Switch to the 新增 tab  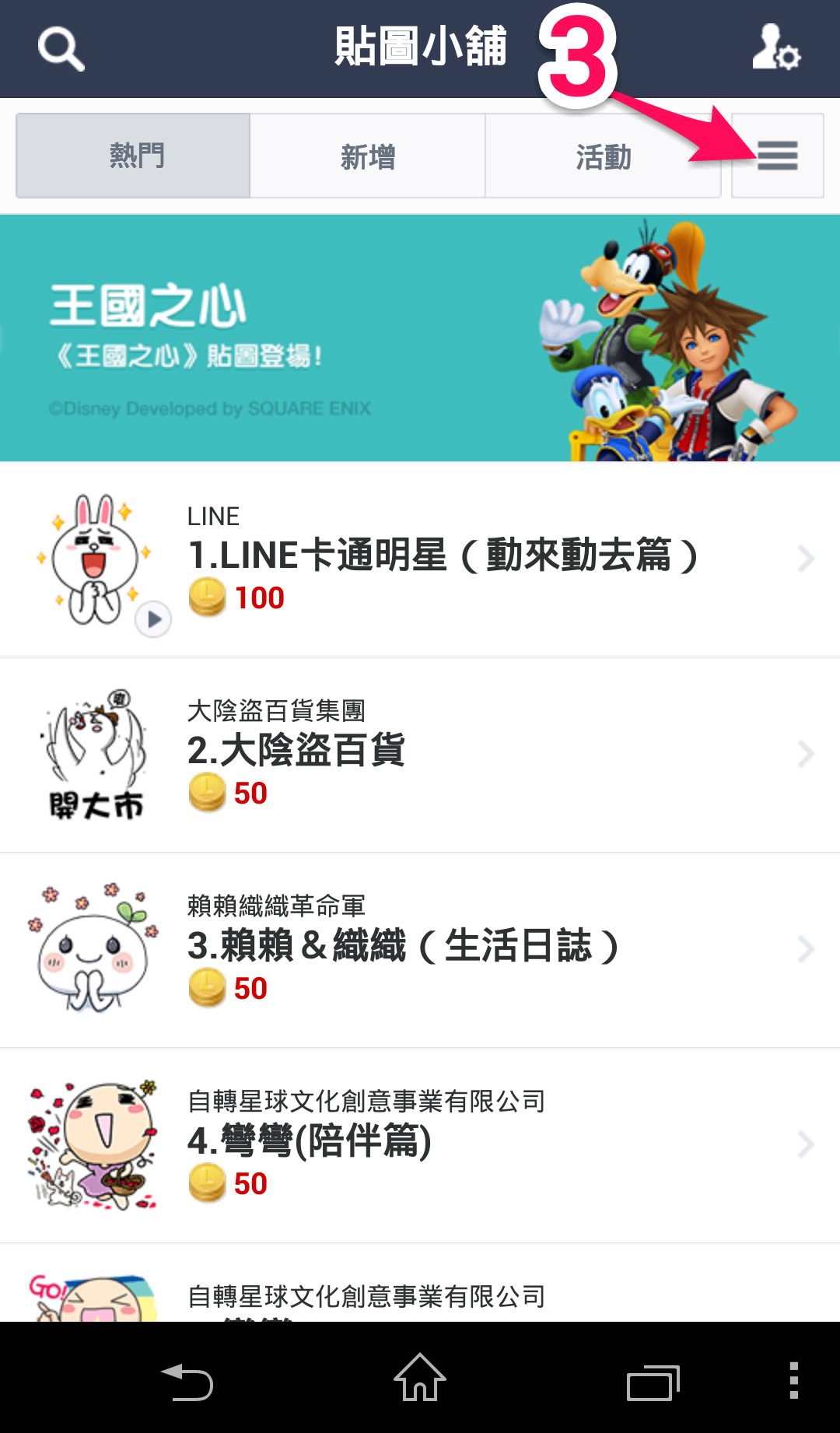point(368,156)
